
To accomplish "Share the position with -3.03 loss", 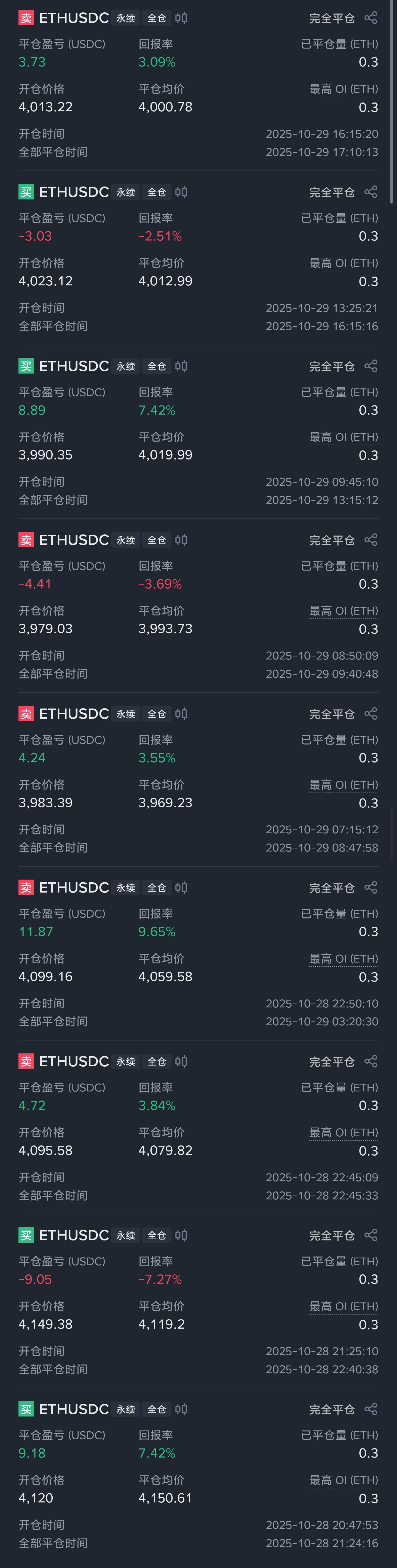I will (371, 192).
